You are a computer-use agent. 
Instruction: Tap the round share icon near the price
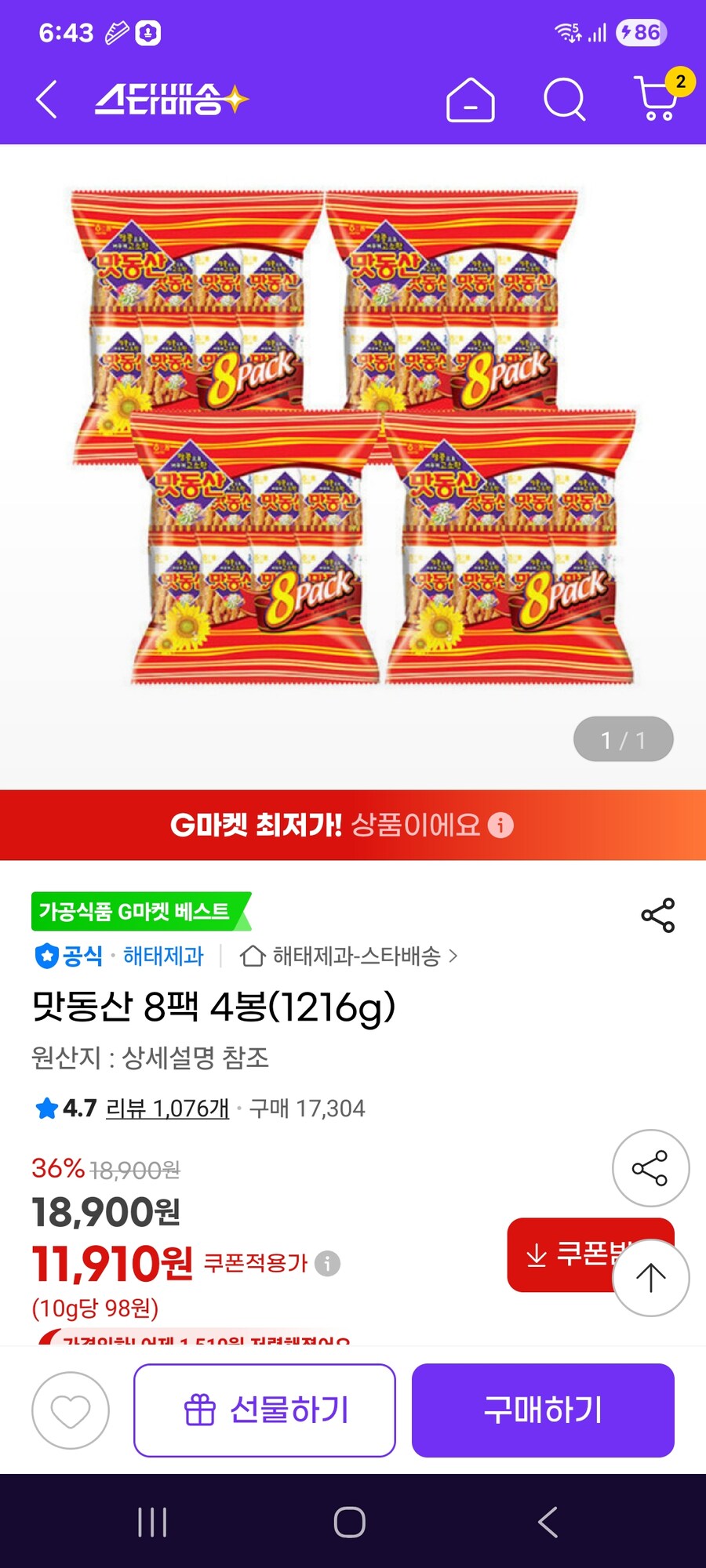pos(651,1167)
